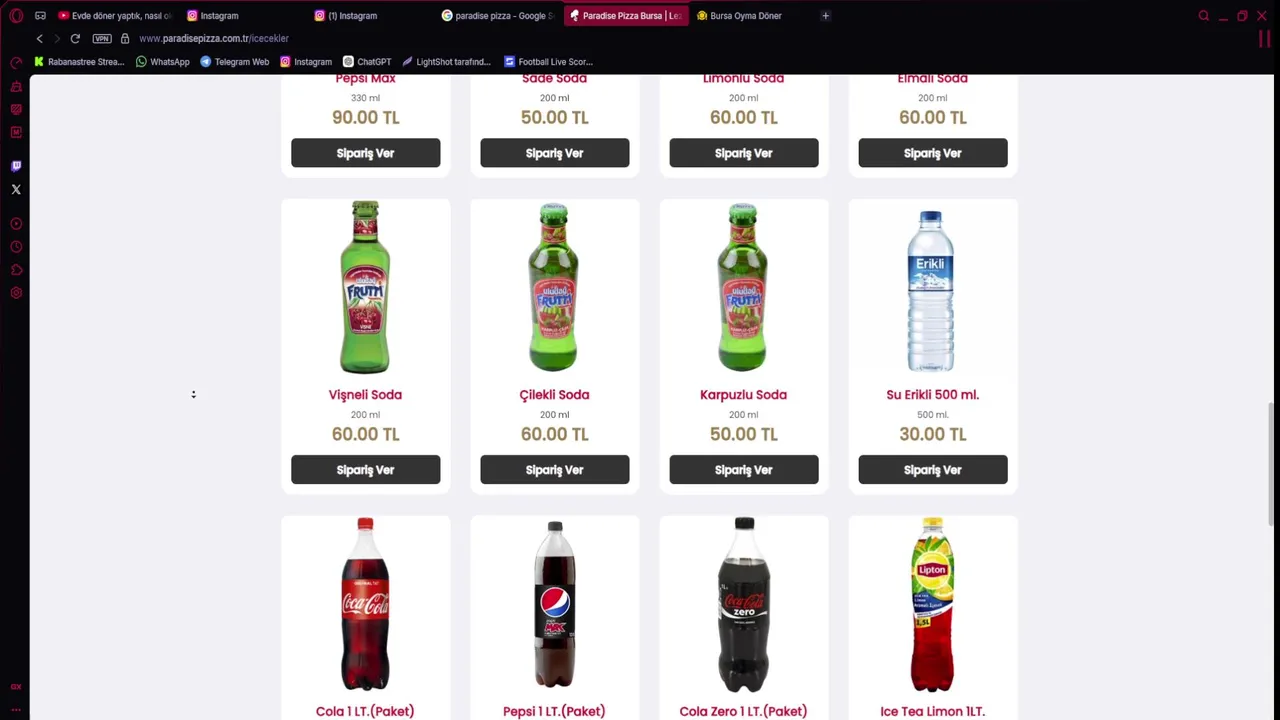Viewport: 1280px width, 720px height.
Task: Switch to the paradise pizza Google tab
Action: point(500,16)
